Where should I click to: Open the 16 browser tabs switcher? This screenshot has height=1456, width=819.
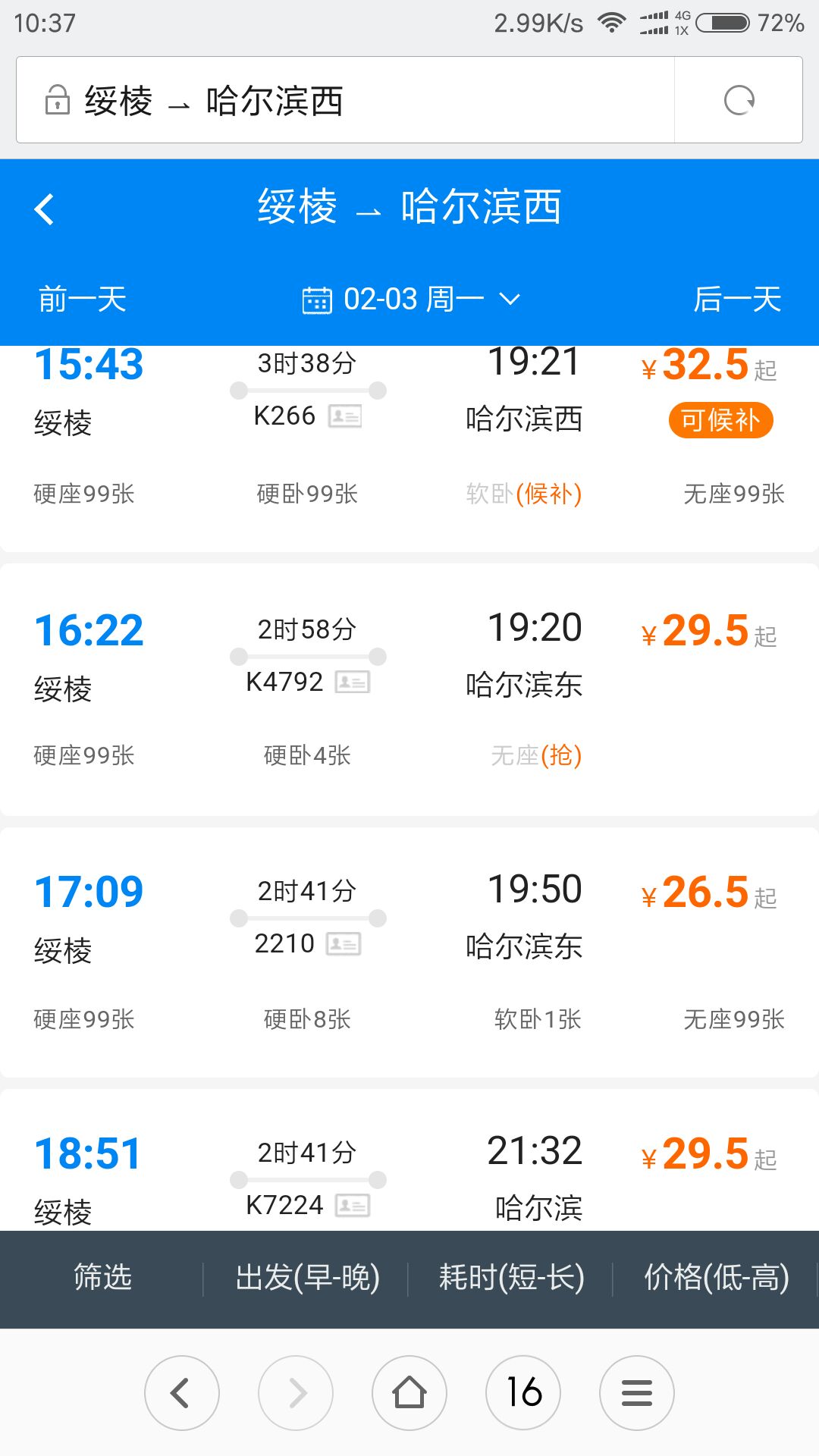(523, 1393)
